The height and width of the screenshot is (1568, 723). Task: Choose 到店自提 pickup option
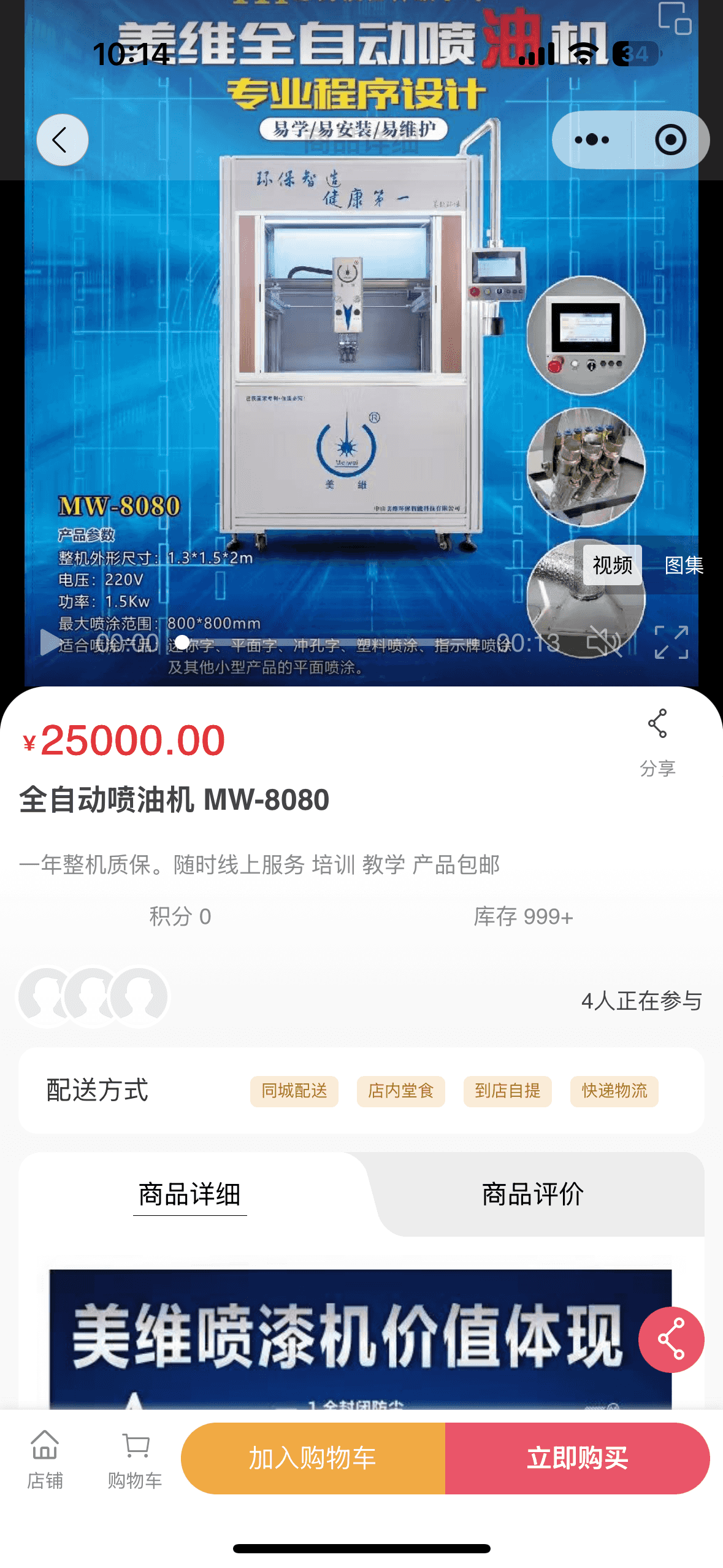[x=507, y=1091]
